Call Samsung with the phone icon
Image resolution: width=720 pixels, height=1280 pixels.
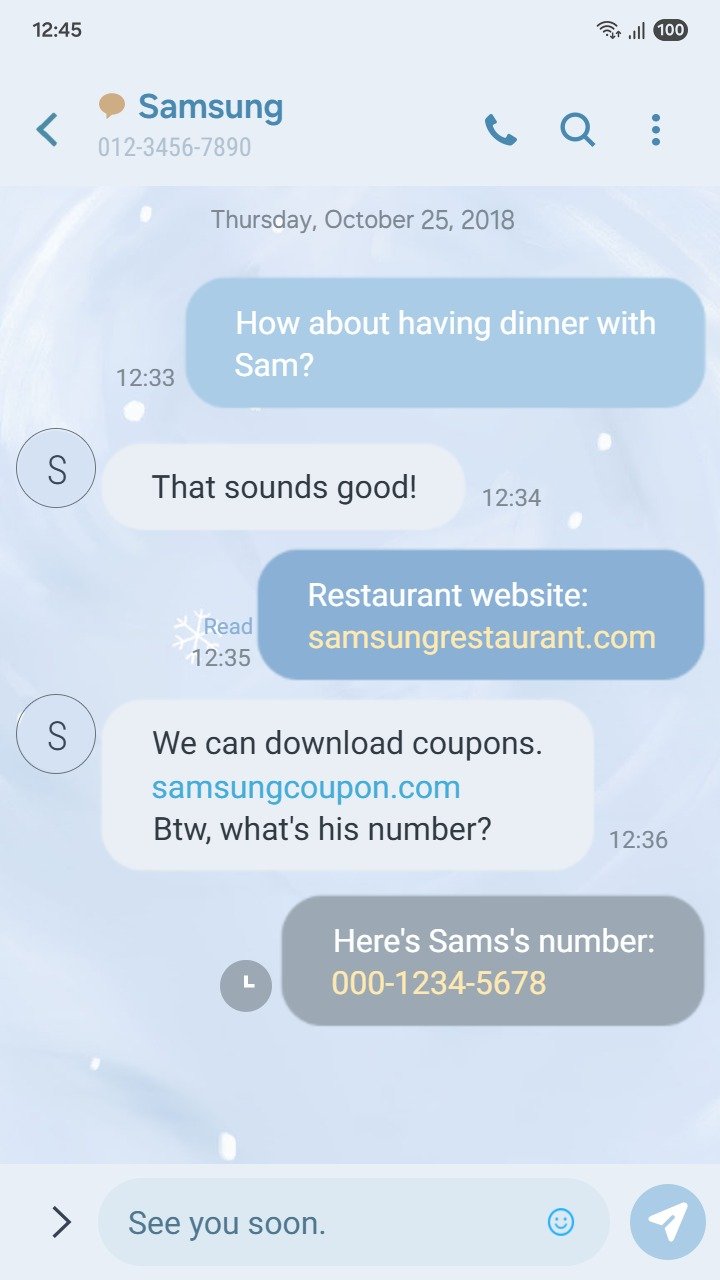coord(500,130)
